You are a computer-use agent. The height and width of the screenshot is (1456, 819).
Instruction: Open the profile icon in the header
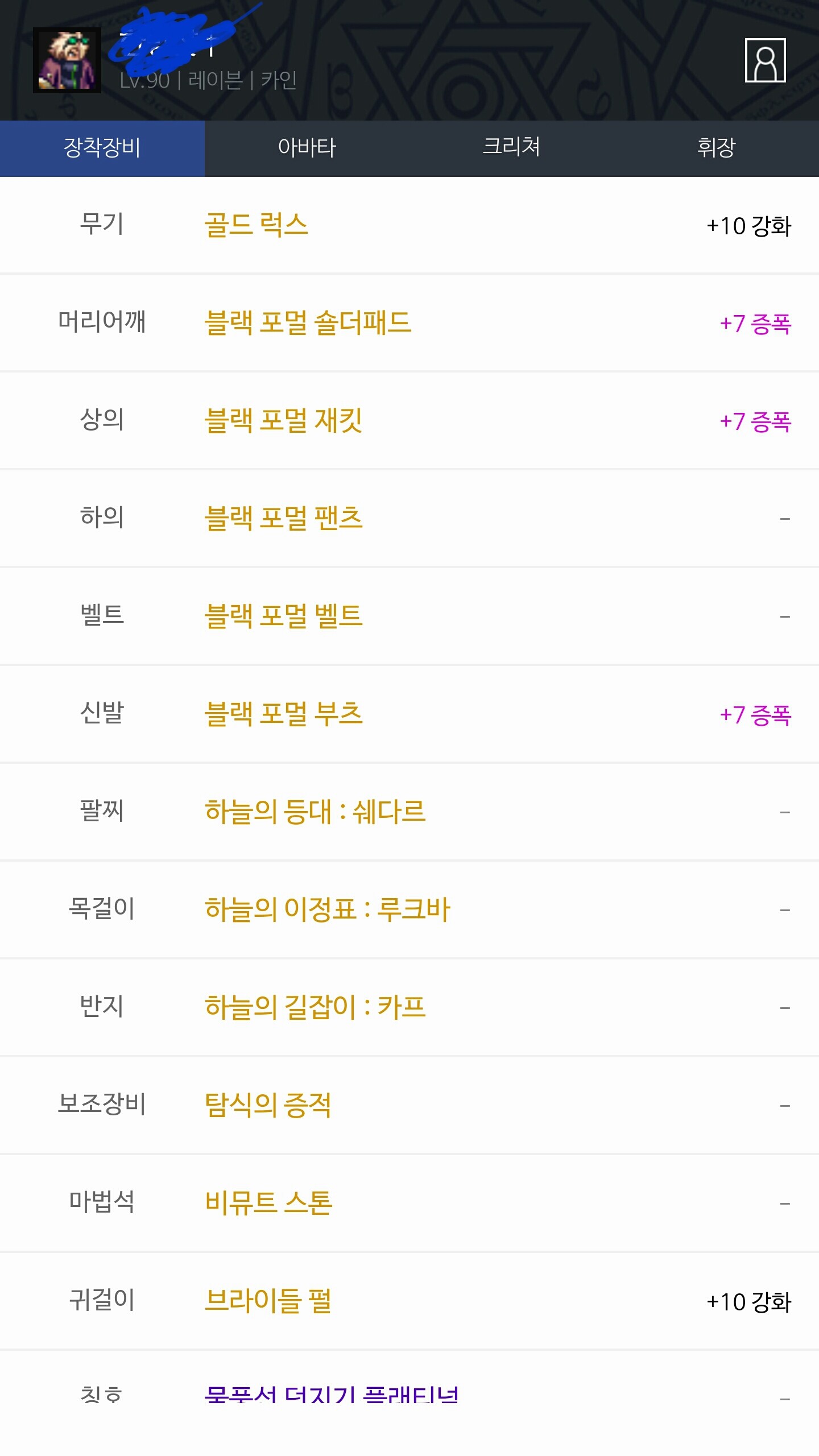[765, 60]
